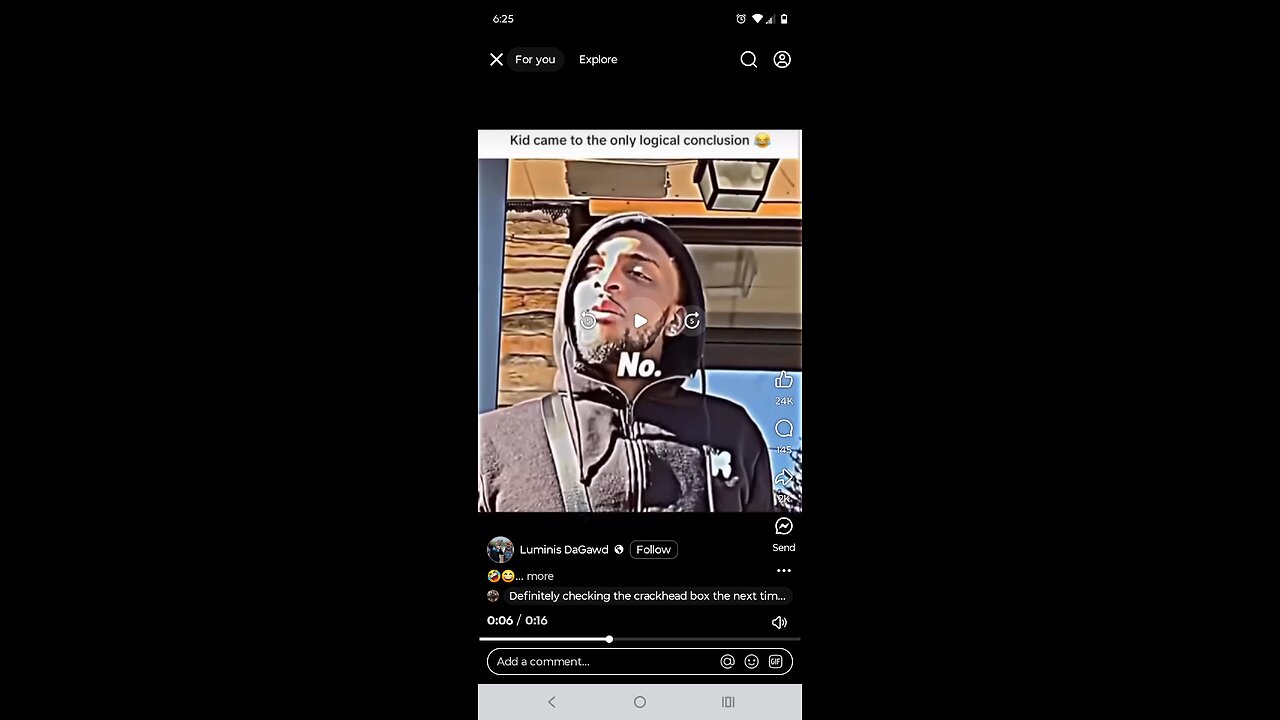Open search for videos
The height and width of the screenshot is (720, 1280).
pyautogui.click(x=748, y=60)
